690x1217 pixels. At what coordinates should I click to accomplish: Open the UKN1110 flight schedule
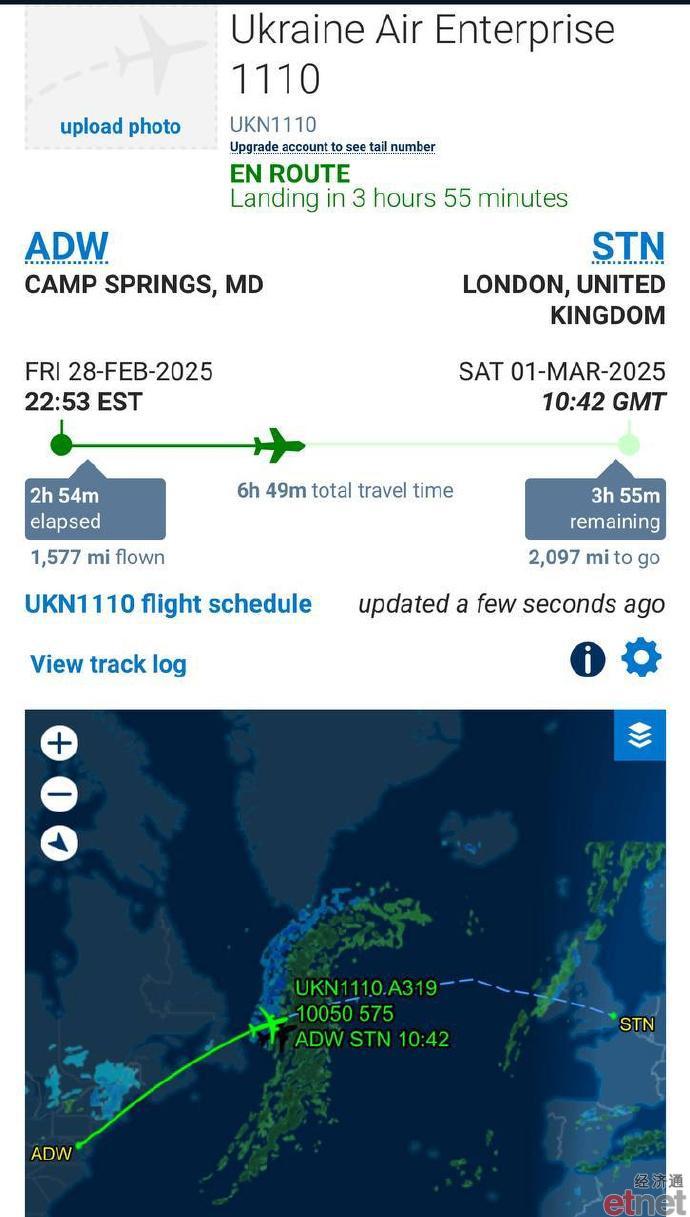pyautogui.click(x=168, y=604)
